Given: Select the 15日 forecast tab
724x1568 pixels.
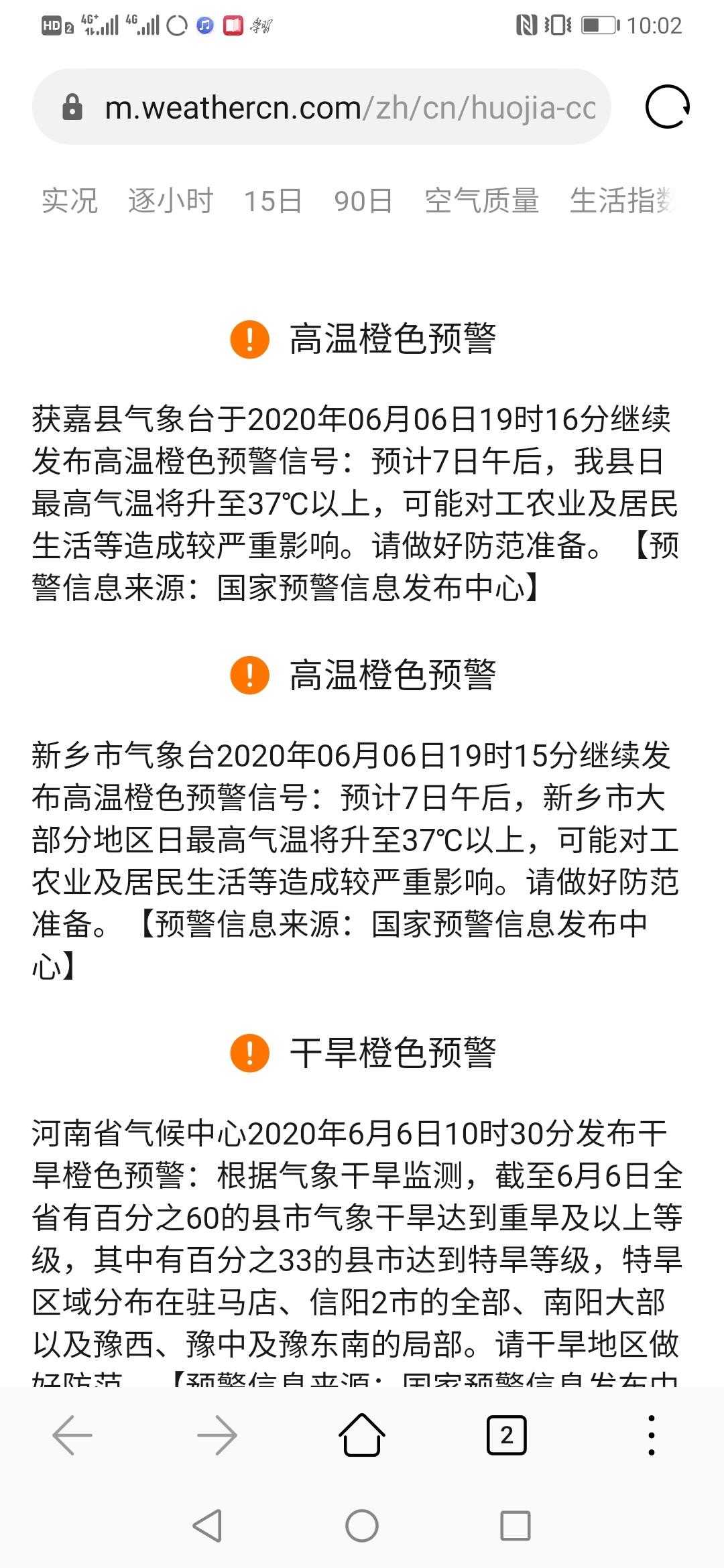Looking at the screenshot, I should pyautogui.click(x=273, y=201).
